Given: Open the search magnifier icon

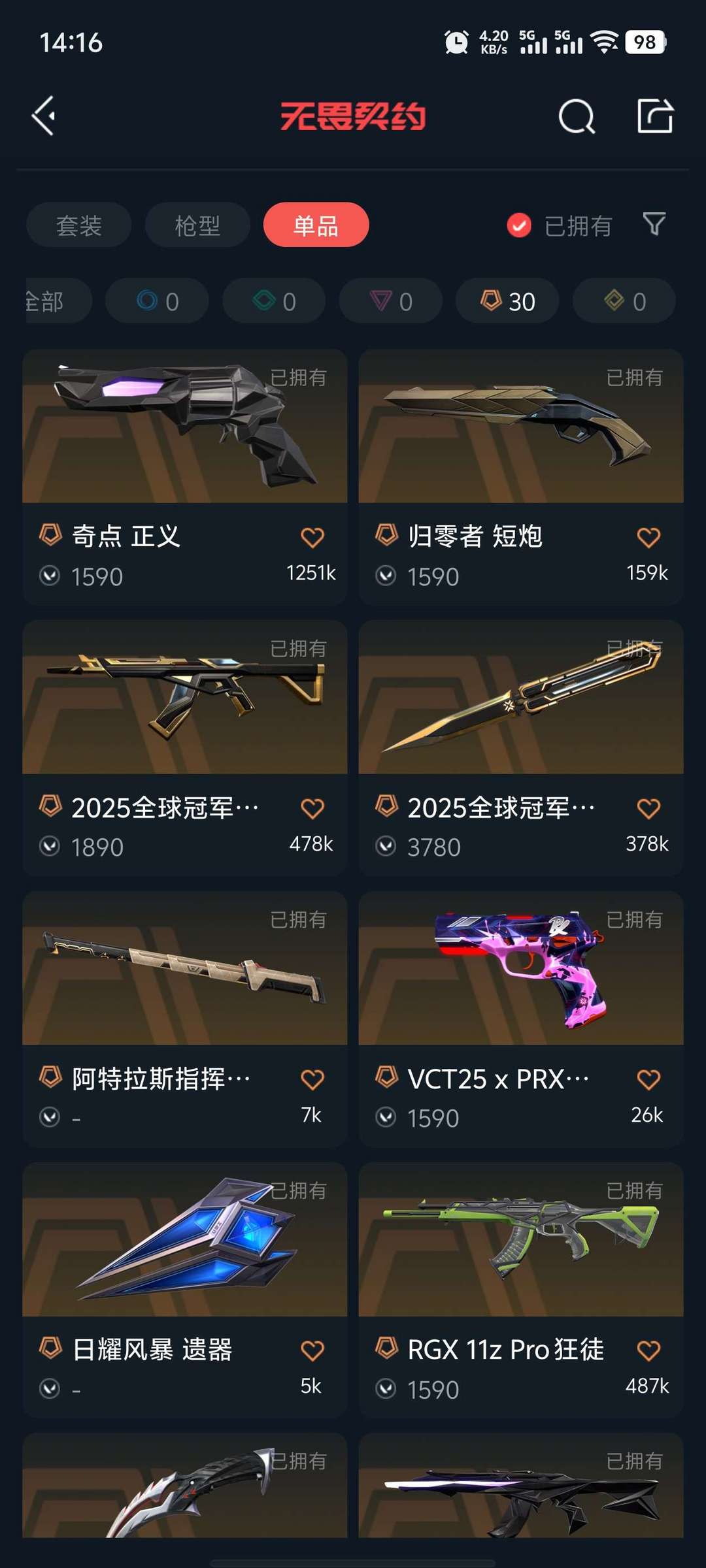Looking at the screenshot, I should click(577, 117).
